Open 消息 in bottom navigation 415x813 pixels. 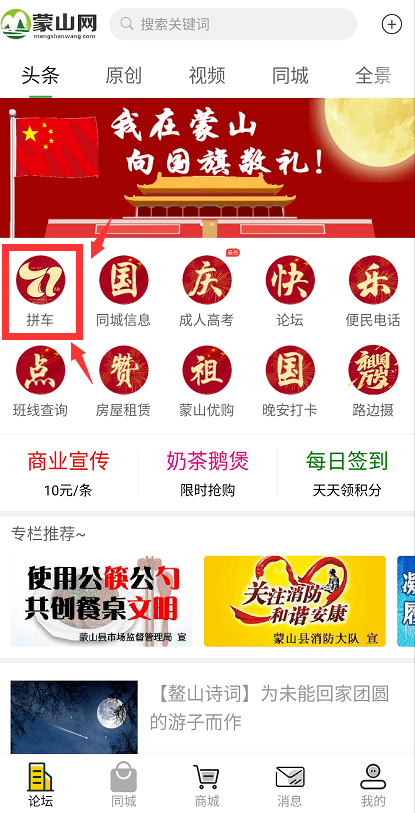[289, 785]
